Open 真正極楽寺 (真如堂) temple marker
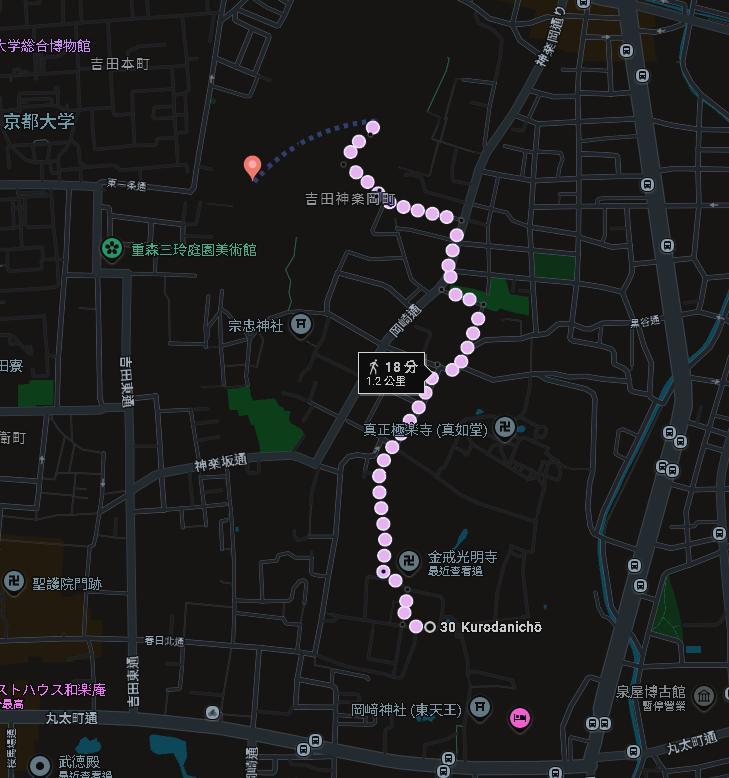The height and width of the screenshot is (778, 729). pyautogui.click(x=505, y=427)
